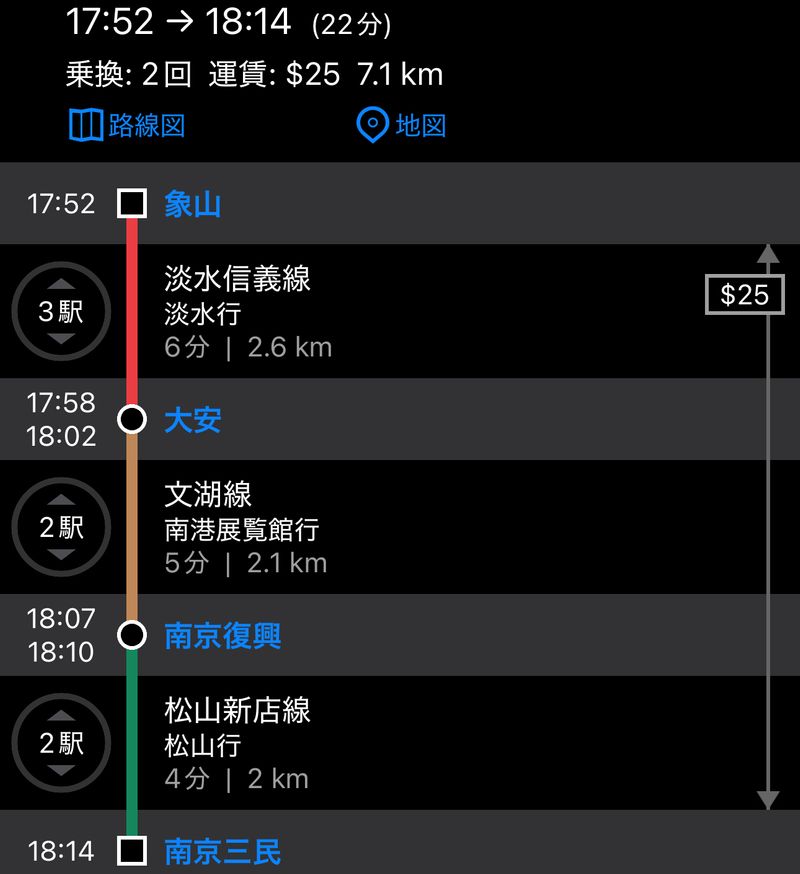Screen dimensions: 800x874
Task: Open the 地図 map link
Action: pyautogui.click(x=401, y=126)
